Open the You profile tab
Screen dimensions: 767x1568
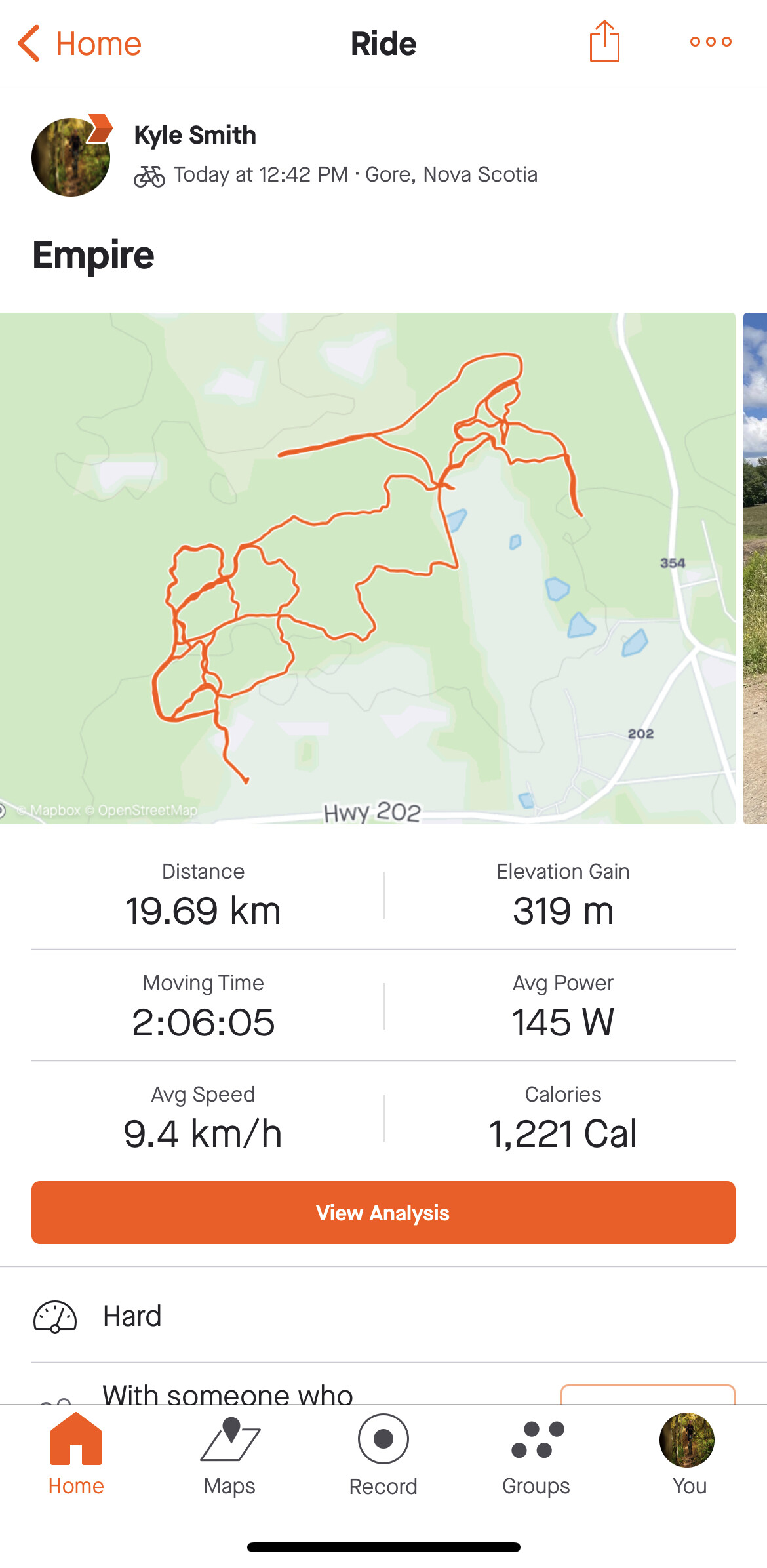688,1454
